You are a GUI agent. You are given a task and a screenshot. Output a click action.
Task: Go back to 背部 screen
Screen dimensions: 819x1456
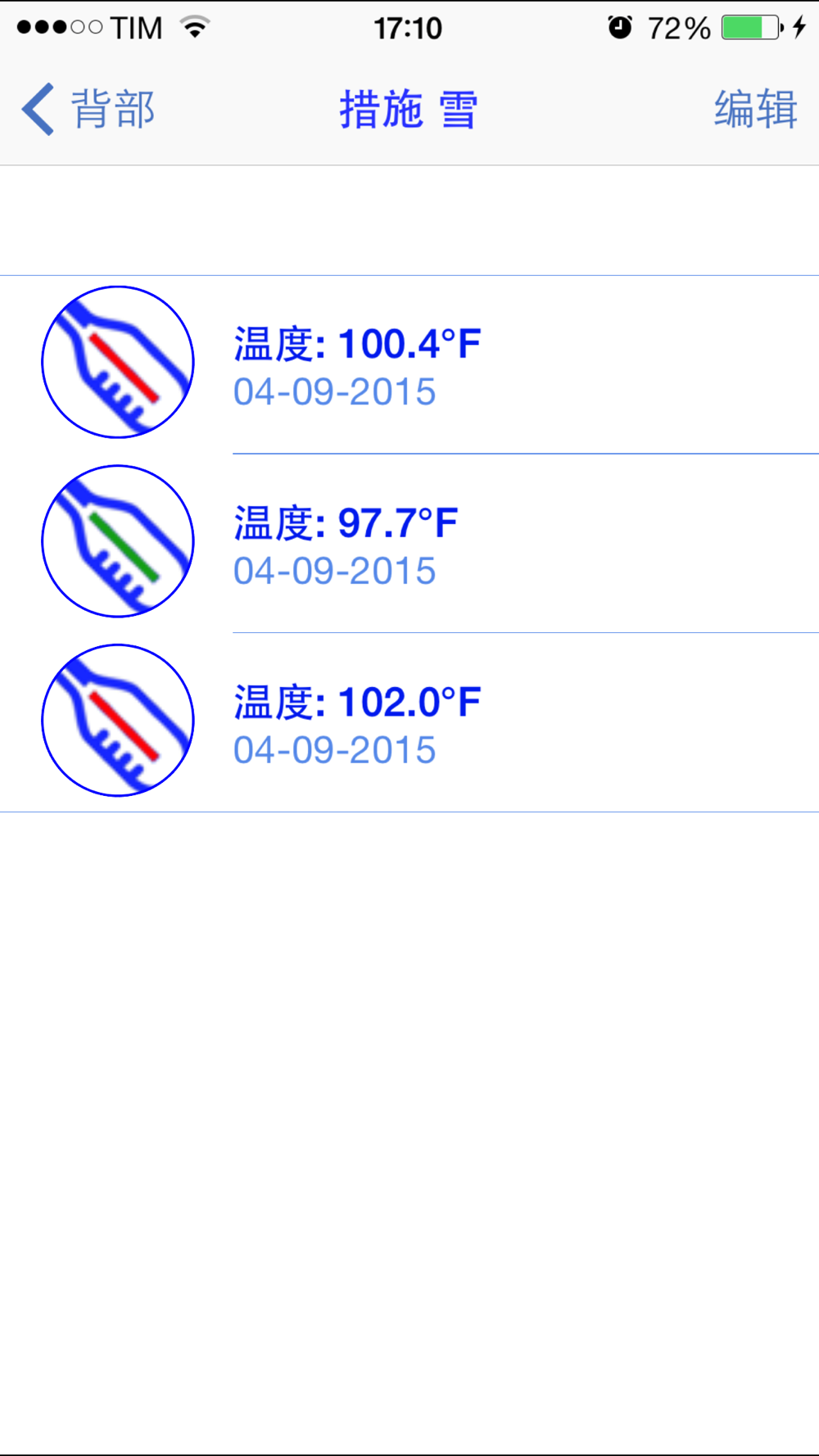click(x=88, y=109)
